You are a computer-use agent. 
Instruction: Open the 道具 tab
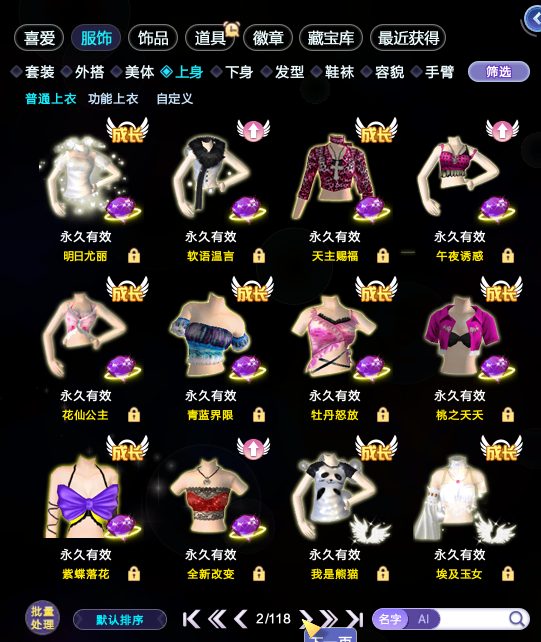click(x=210, y=38)
